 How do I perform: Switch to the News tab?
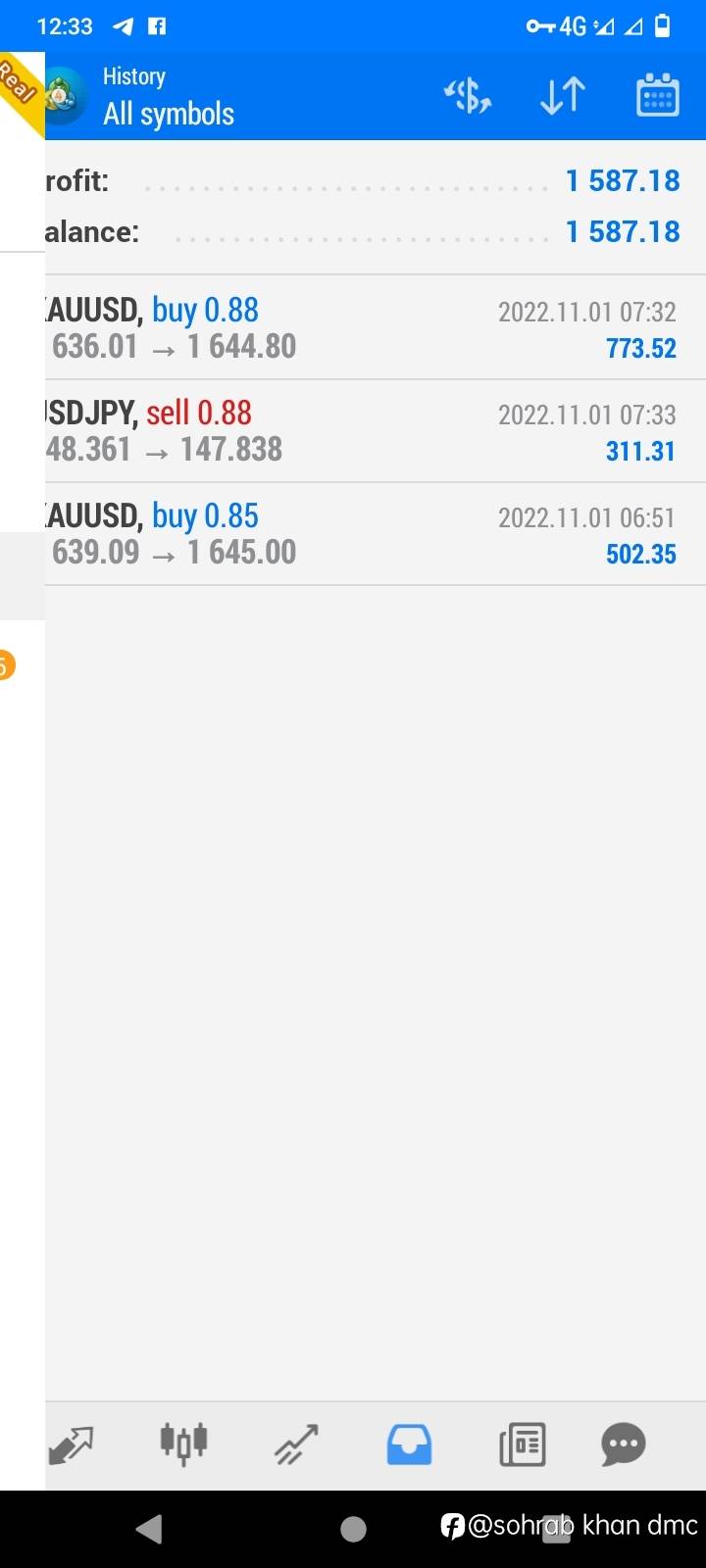[x=523, y=1445]
